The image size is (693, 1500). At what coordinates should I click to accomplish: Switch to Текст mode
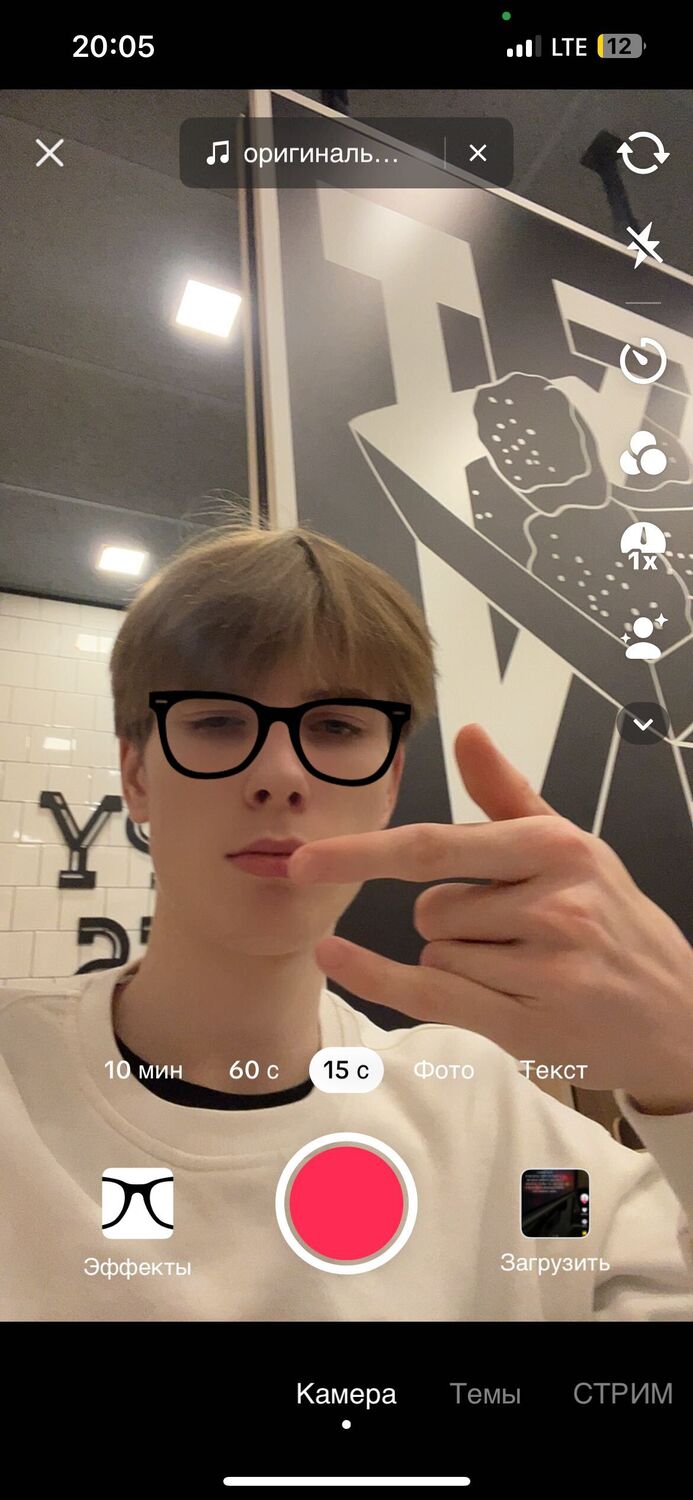pos(554,1070)
